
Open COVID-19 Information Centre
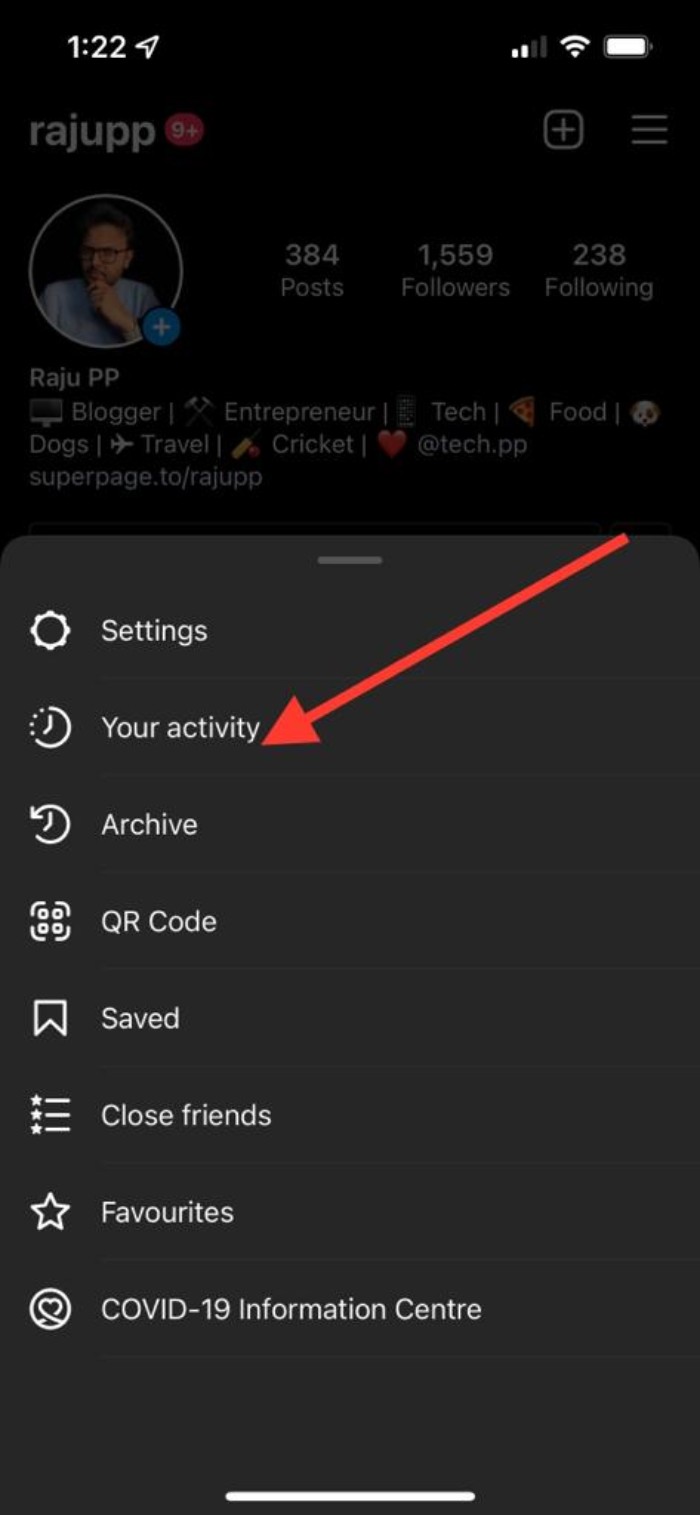click(x=291, y=1310)
